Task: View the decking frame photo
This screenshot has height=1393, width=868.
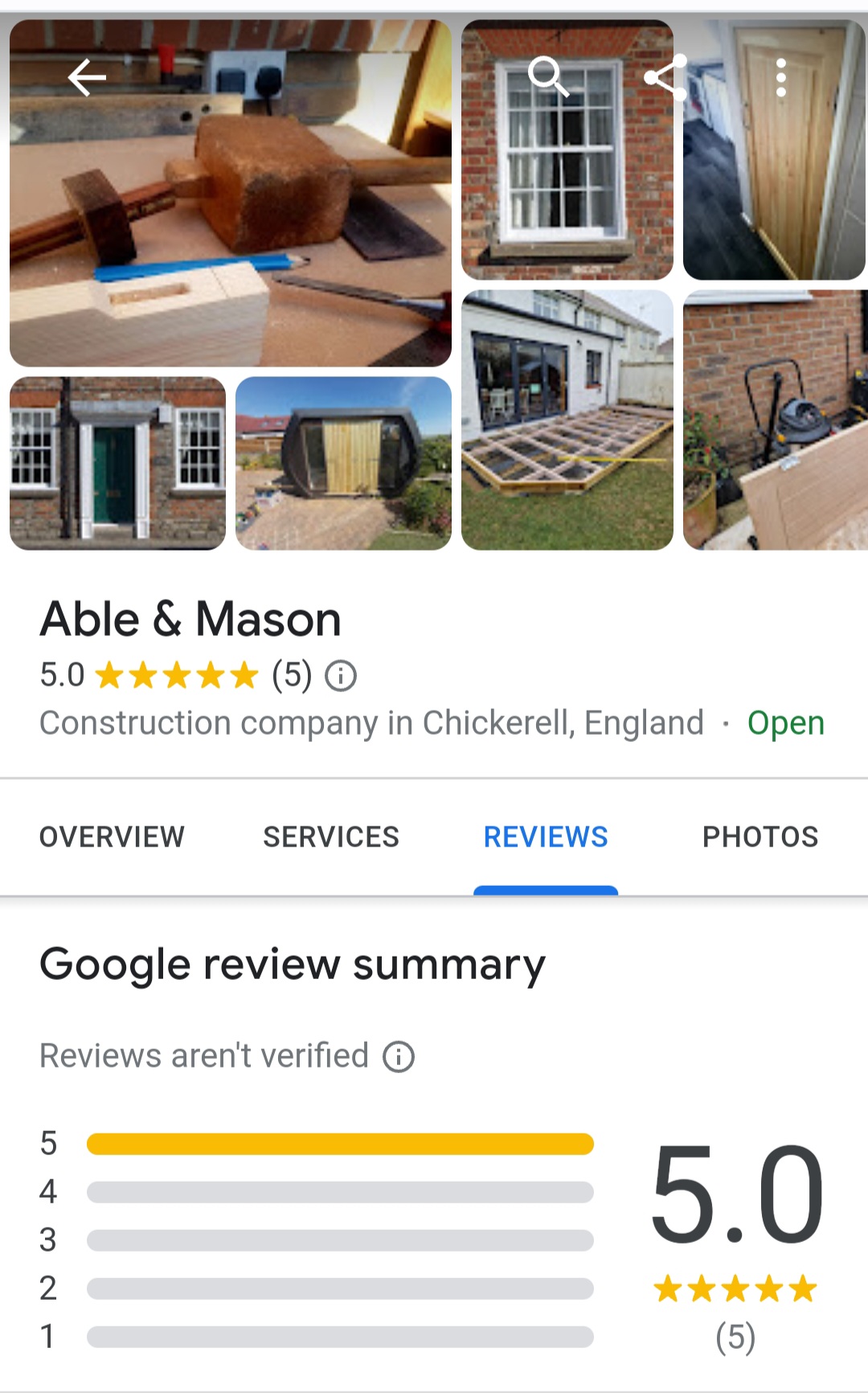Action: click(x=567, y=420)
